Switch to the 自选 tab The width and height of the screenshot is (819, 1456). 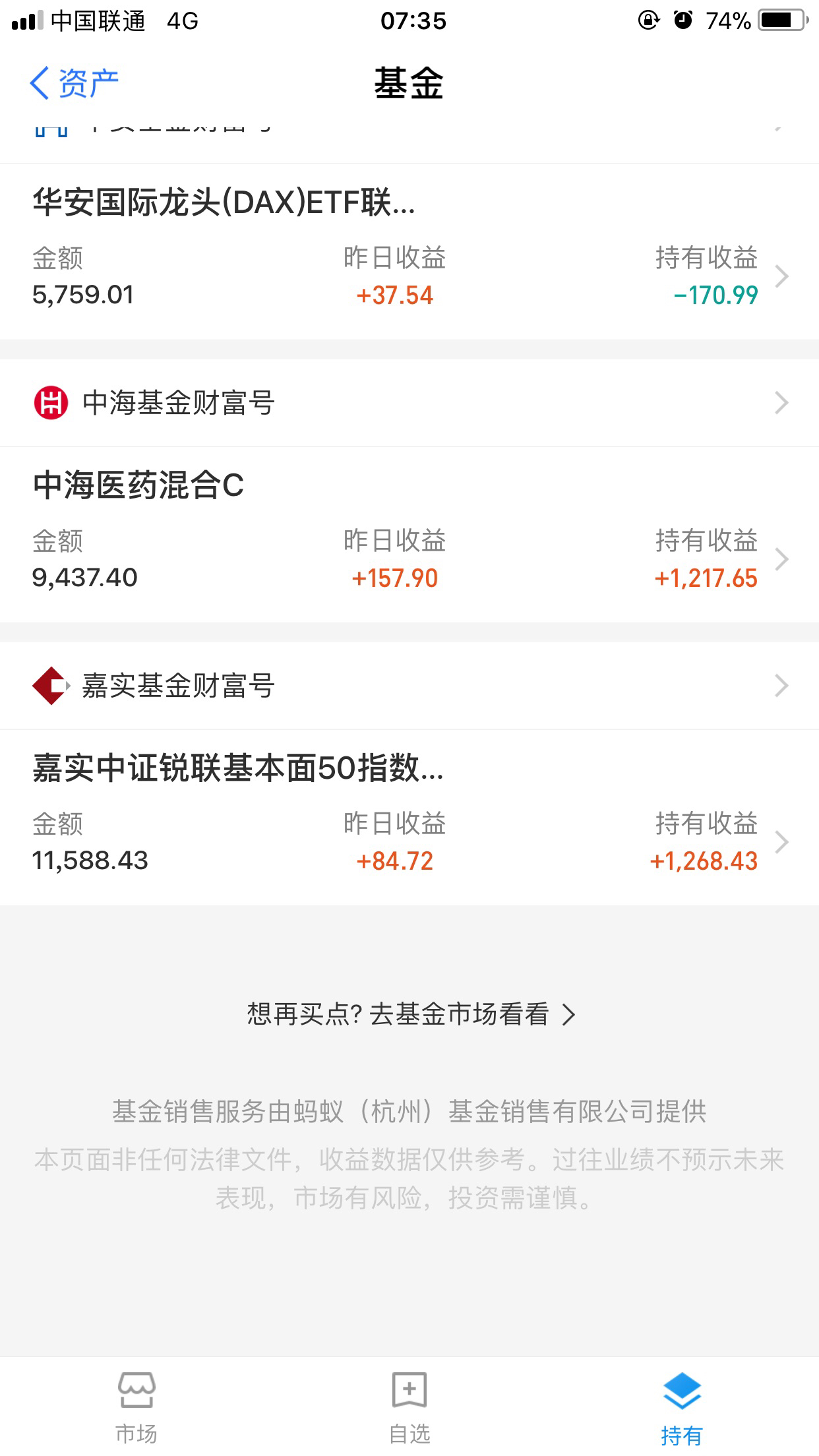(409, 1407)
